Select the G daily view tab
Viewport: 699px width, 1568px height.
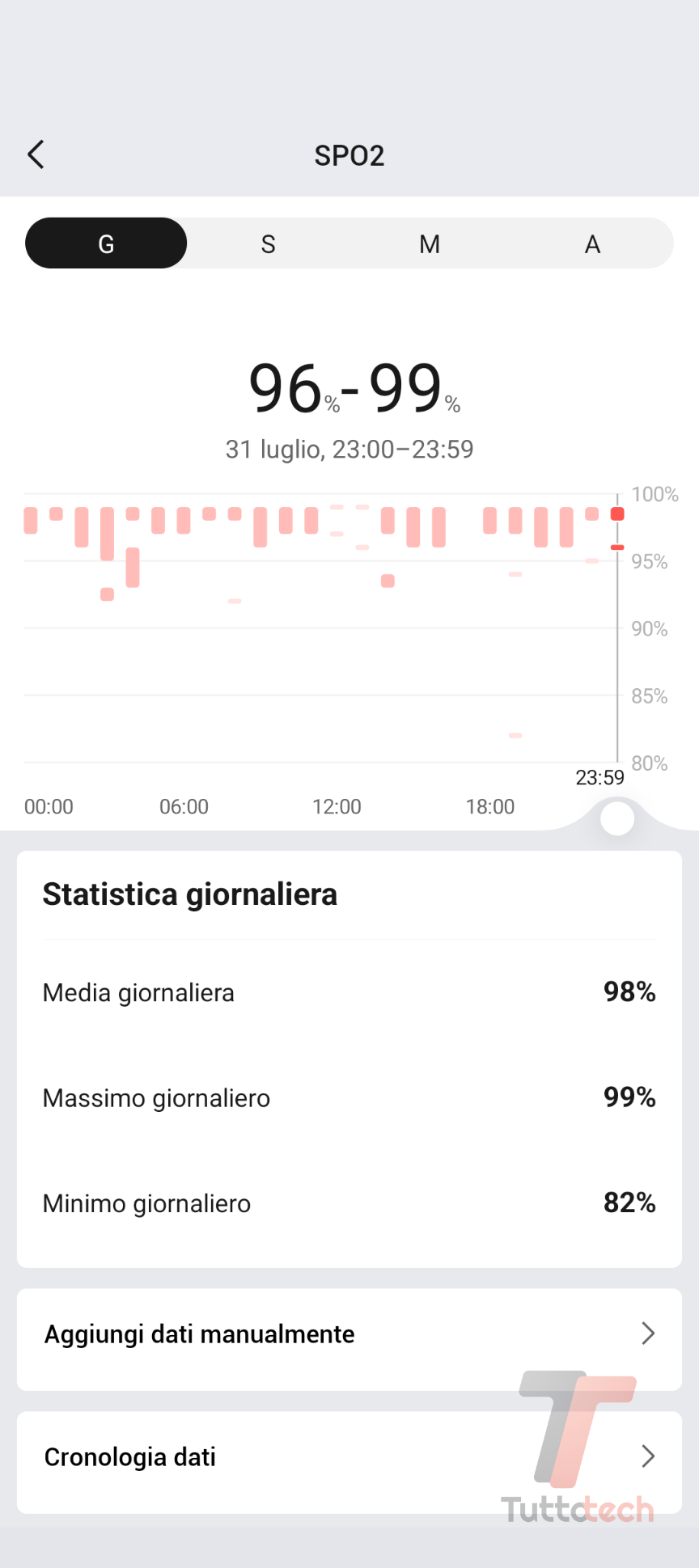point(106,243)
